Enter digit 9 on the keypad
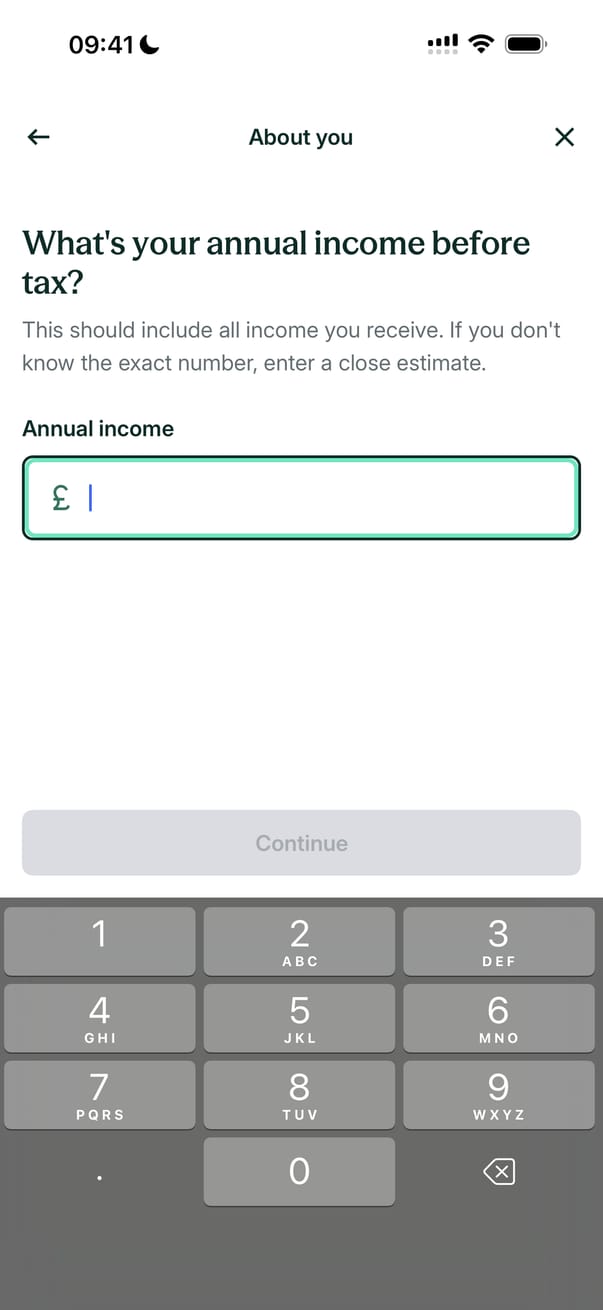The width and height of the screenshot is (603, 1310). click(498, 1095)
